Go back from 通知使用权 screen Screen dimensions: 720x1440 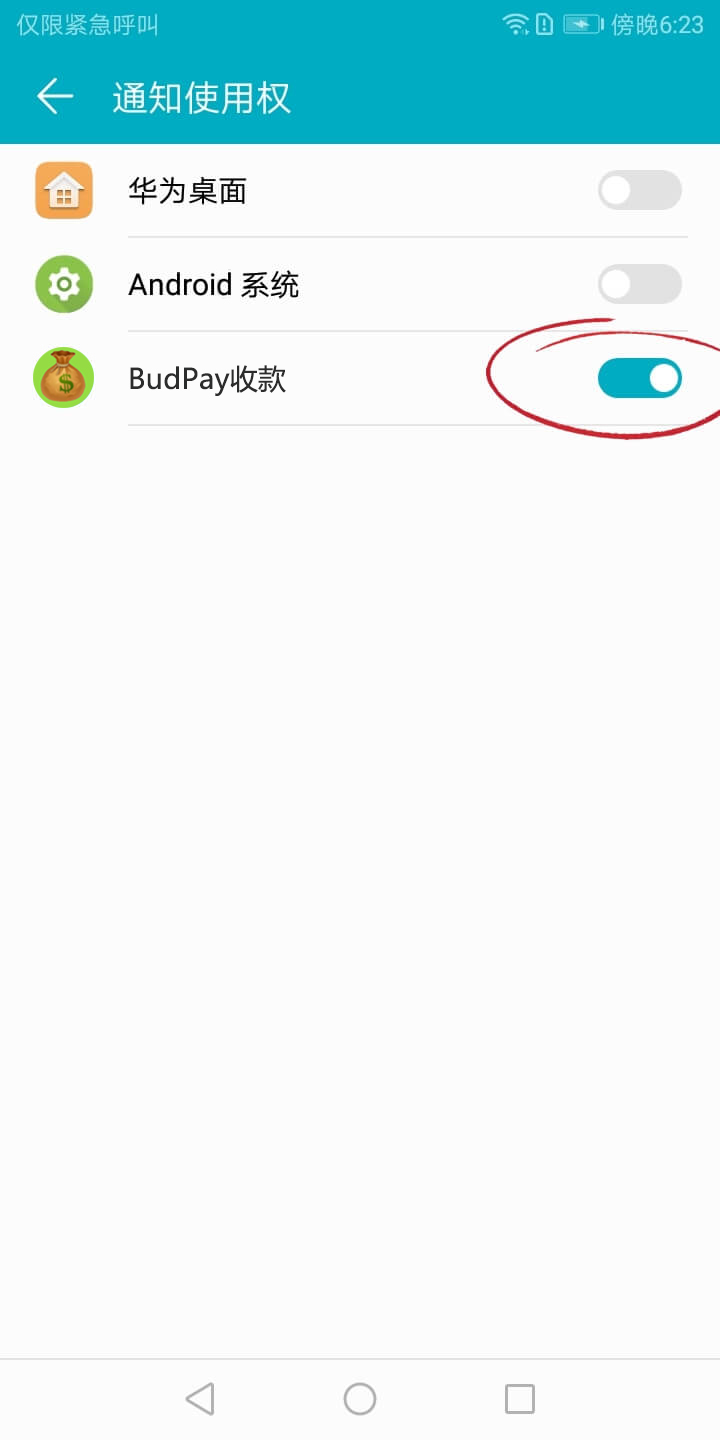[x=55, y=96]
